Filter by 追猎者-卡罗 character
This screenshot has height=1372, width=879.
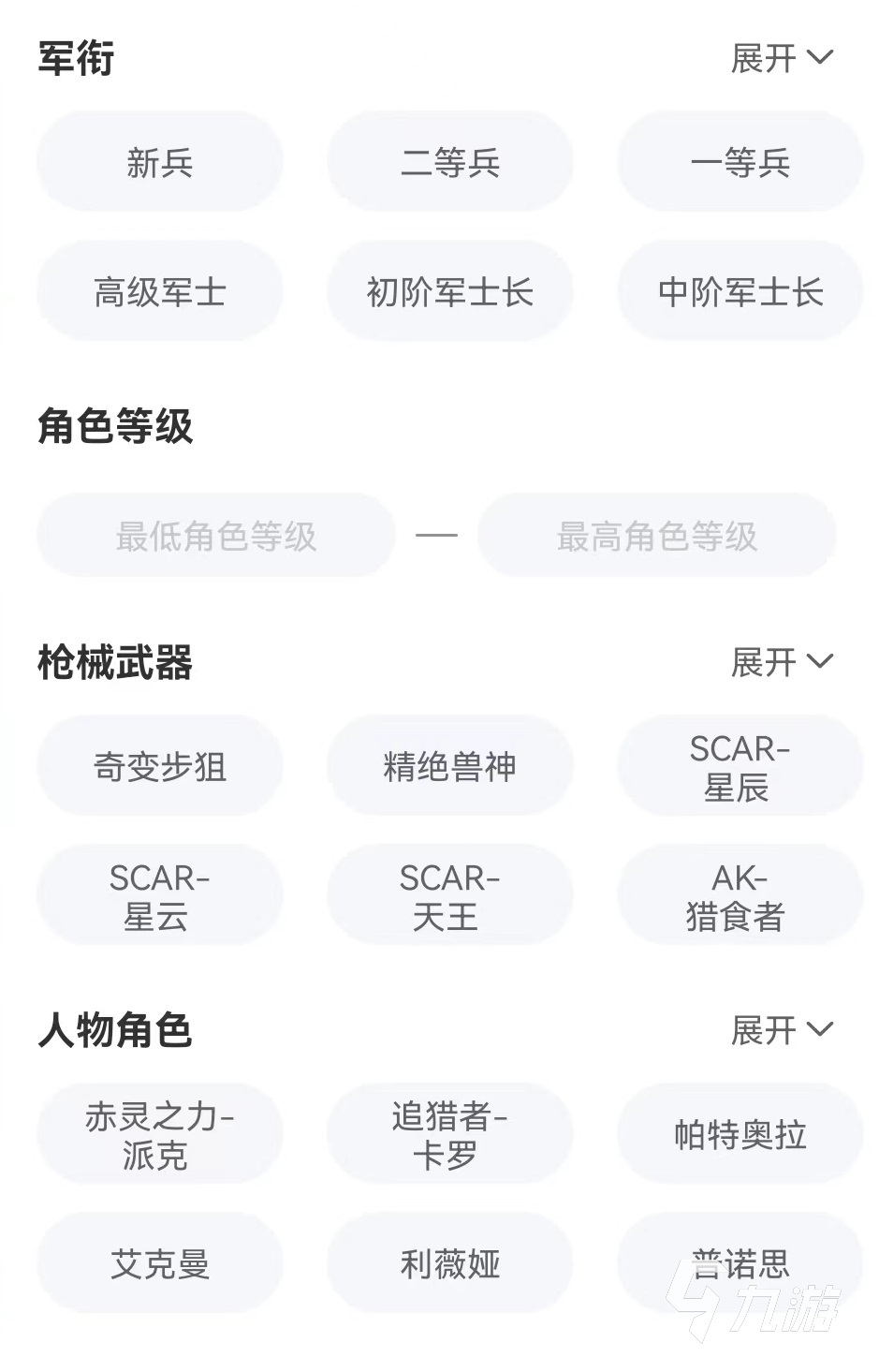click(449, 1134)
